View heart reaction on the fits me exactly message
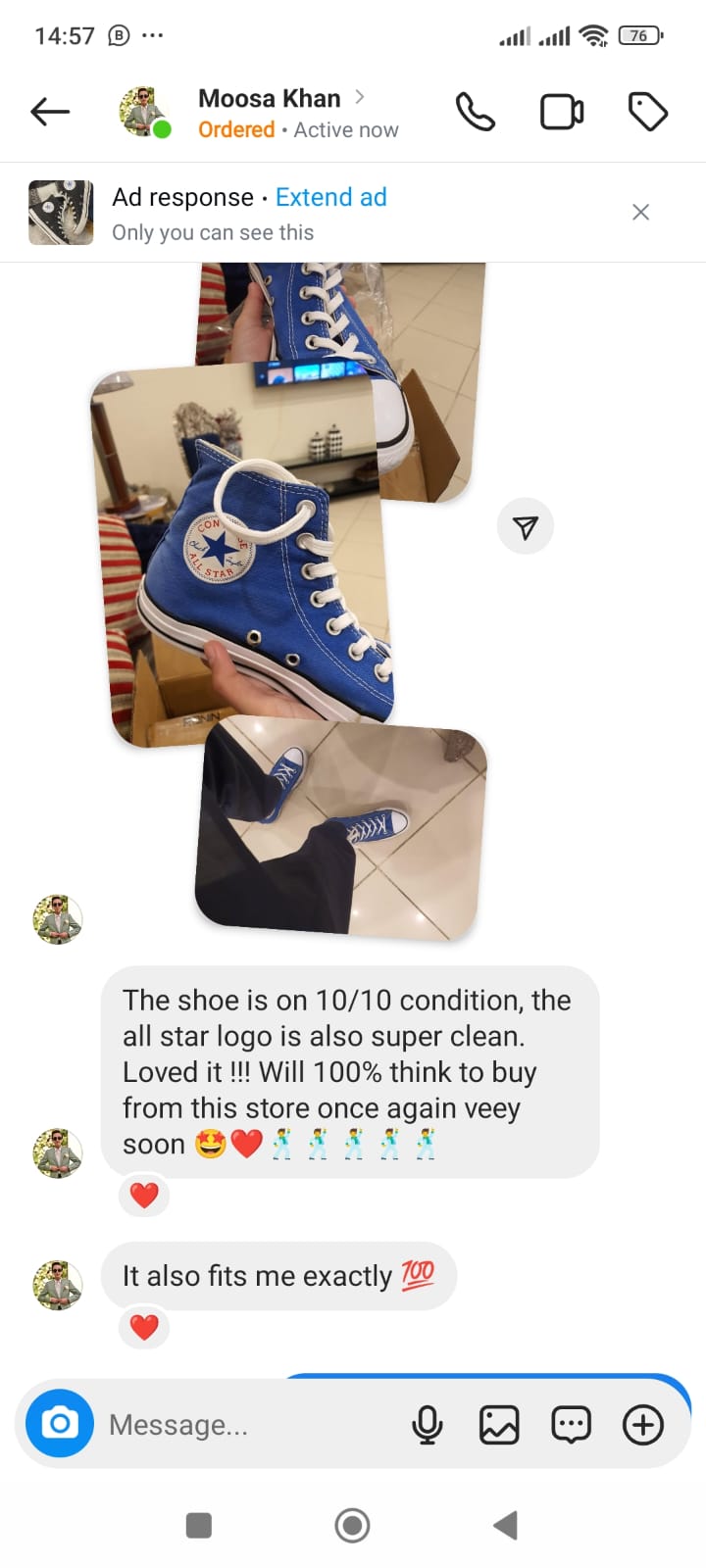This screenshot has width=706, height=1568. [x=144, y=1328]
